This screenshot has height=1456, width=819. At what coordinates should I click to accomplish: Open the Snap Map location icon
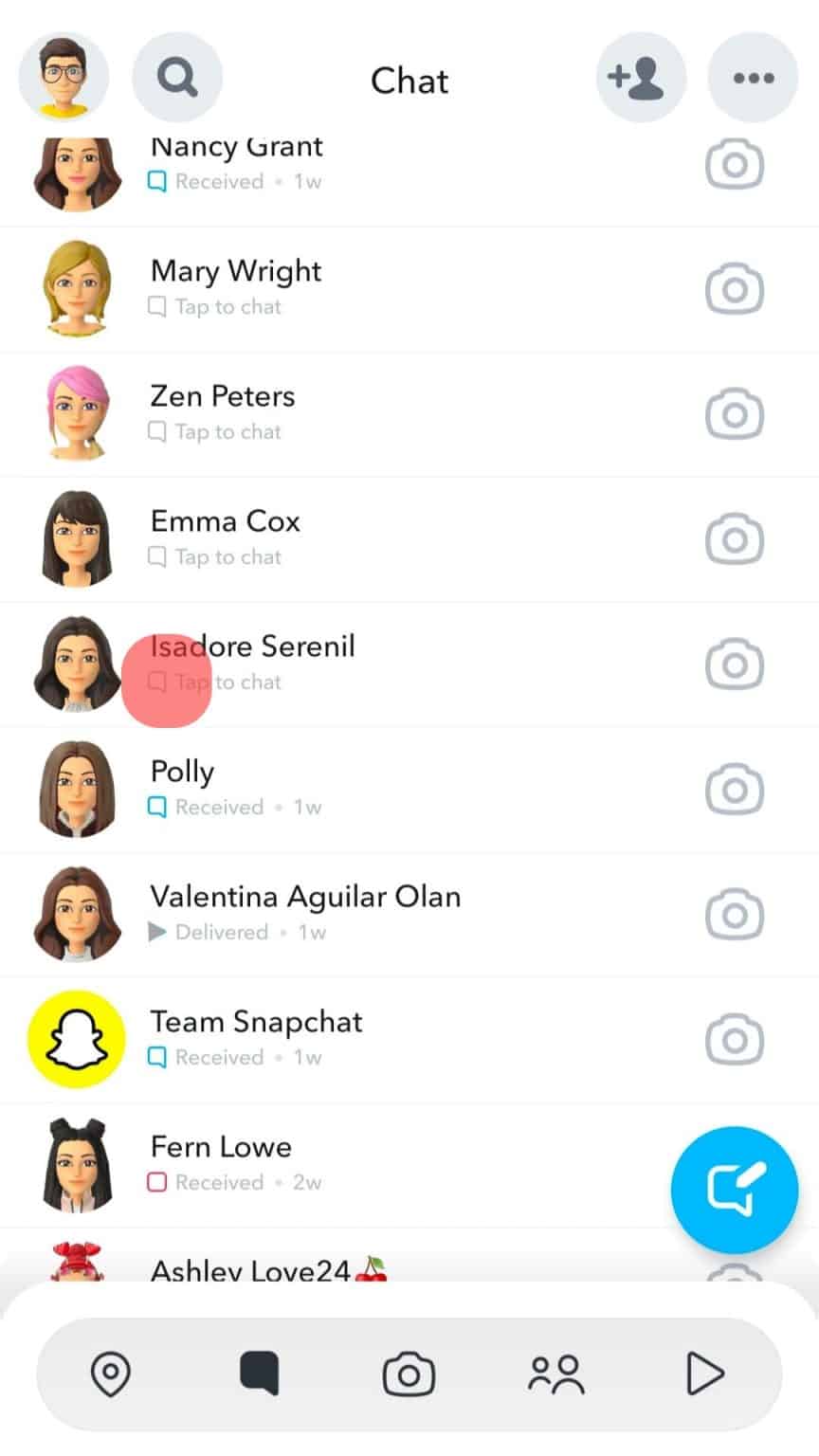click(x=112, y=1374)
